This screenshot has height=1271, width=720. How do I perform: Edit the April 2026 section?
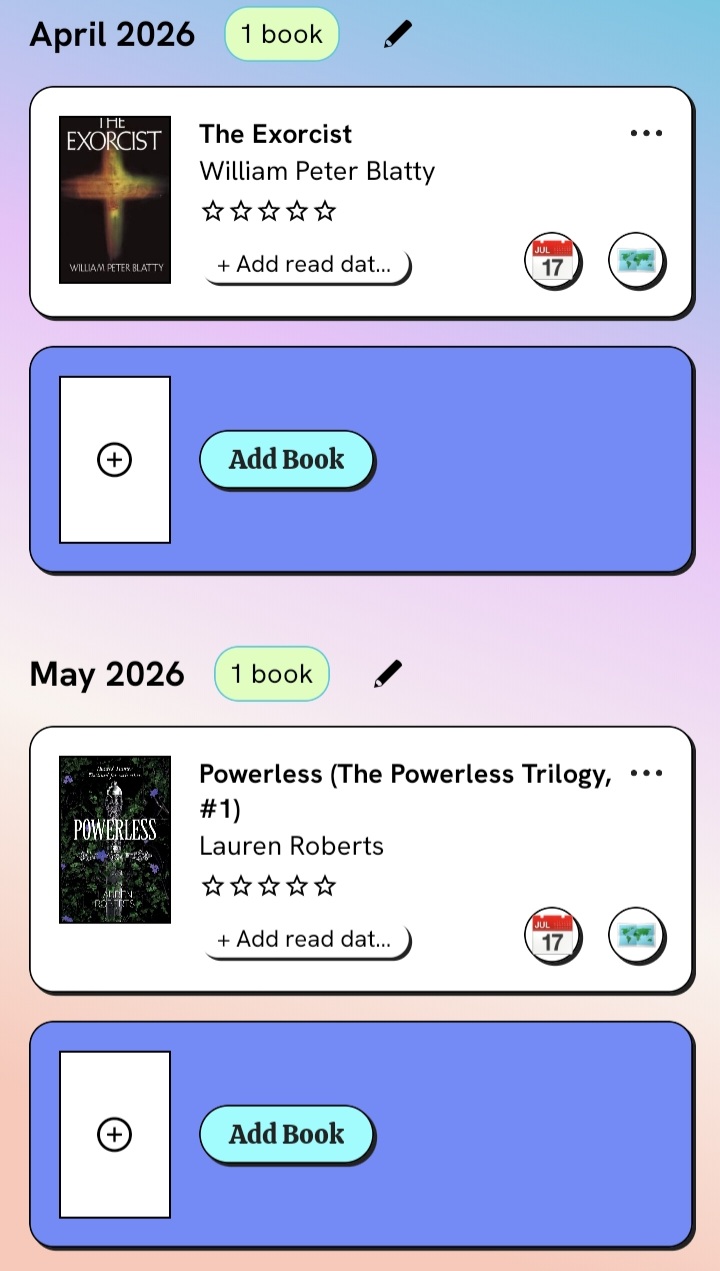[398, 35]
